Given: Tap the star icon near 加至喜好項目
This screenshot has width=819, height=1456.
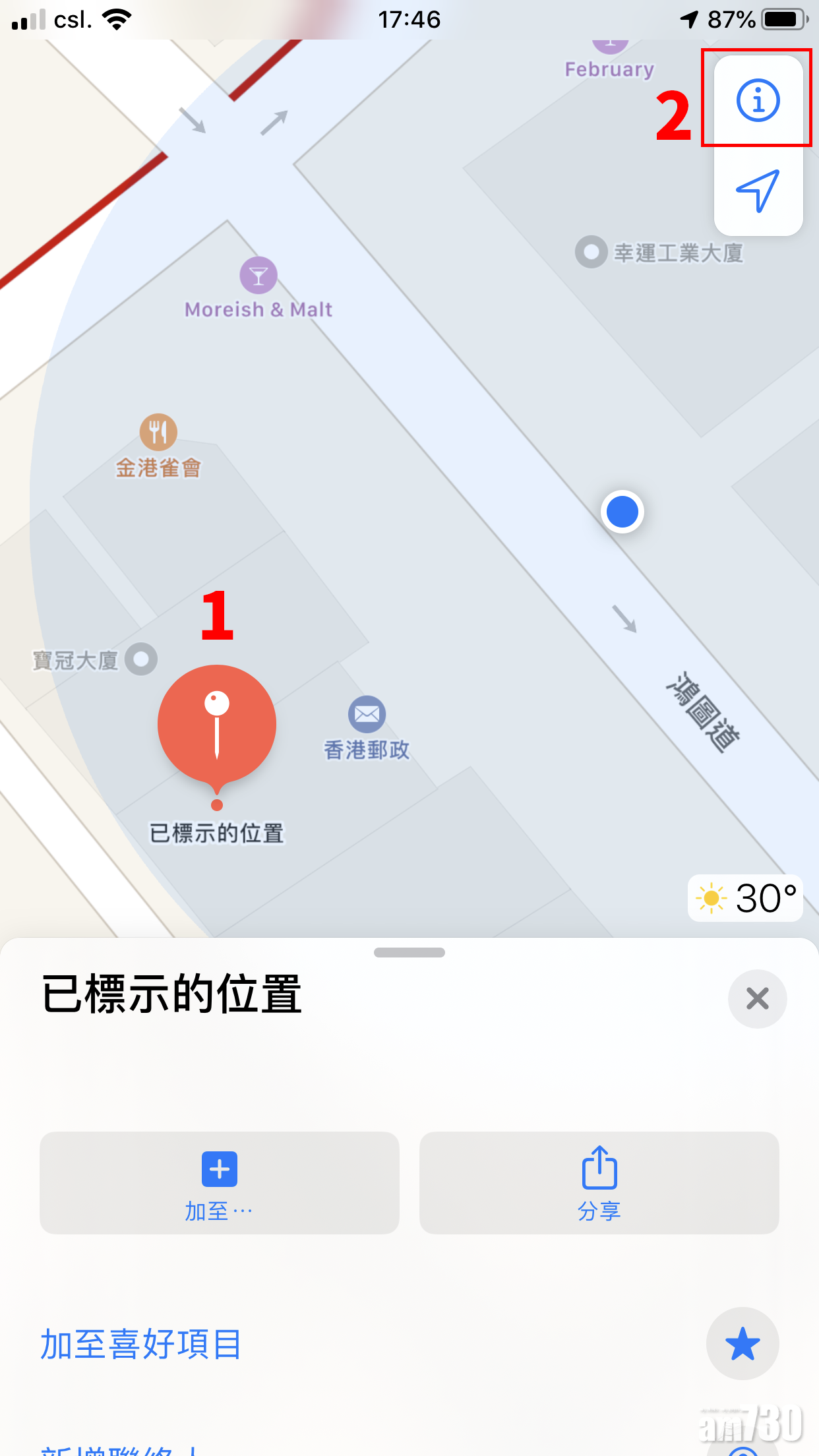Looking at the screenshot, I should [x=741, y=1344].
